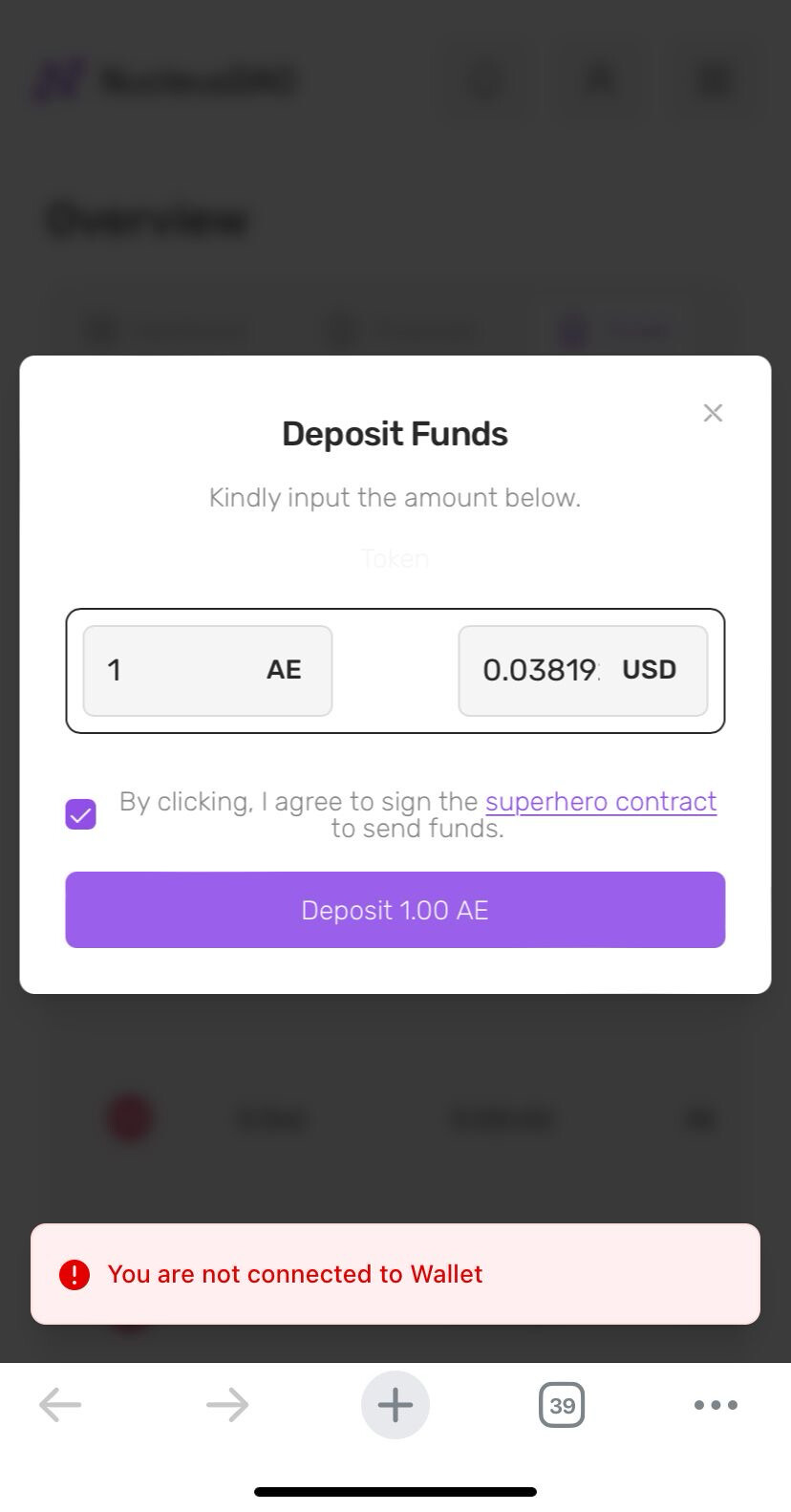The image size is (791, 1512).
Task: Close the Deposit Funds dialog
Action: (x=713, y=413)
